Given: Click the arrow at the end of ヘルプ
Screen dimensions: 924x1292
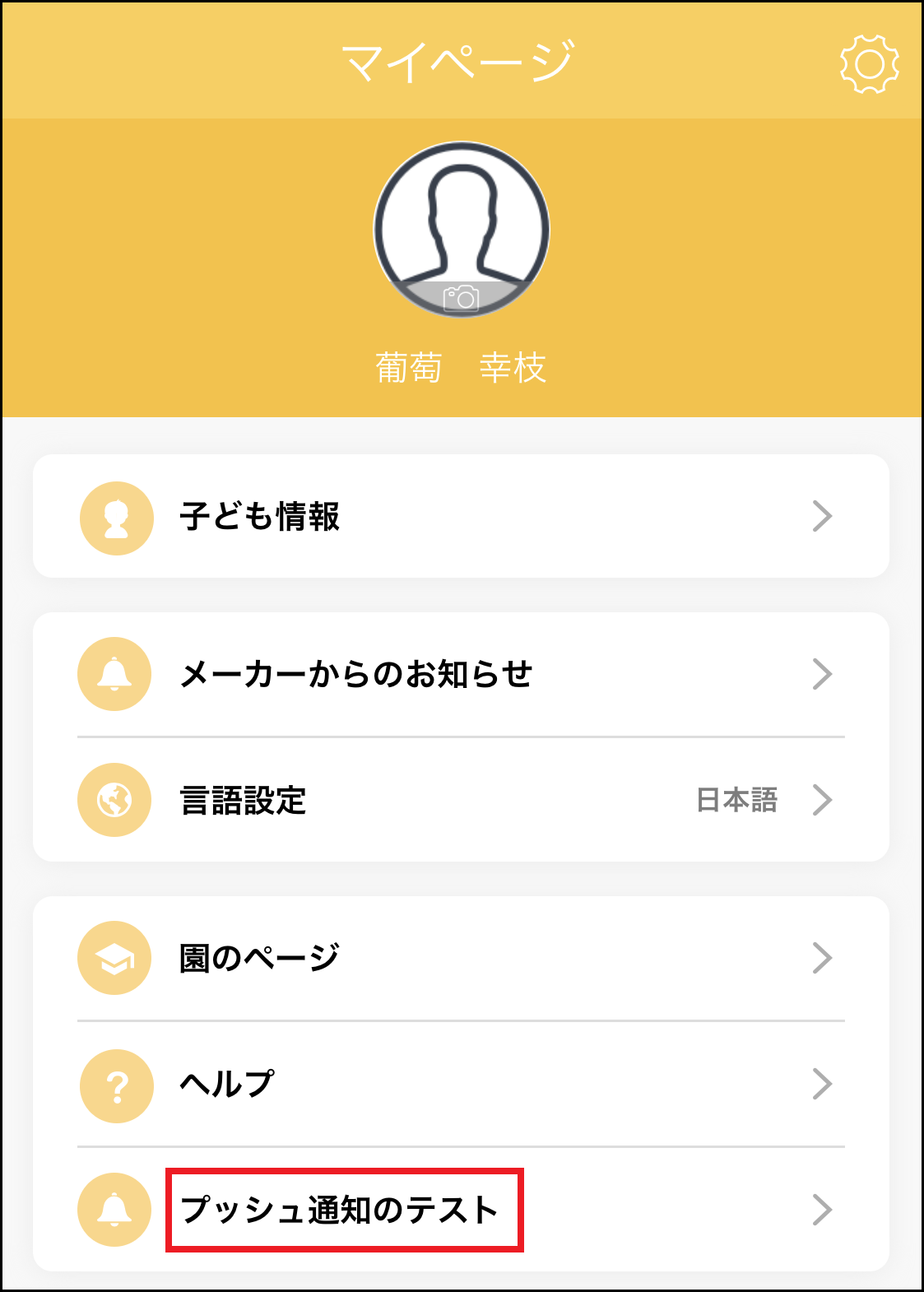Looking at the screenshot, I should tap(823, 1085).
